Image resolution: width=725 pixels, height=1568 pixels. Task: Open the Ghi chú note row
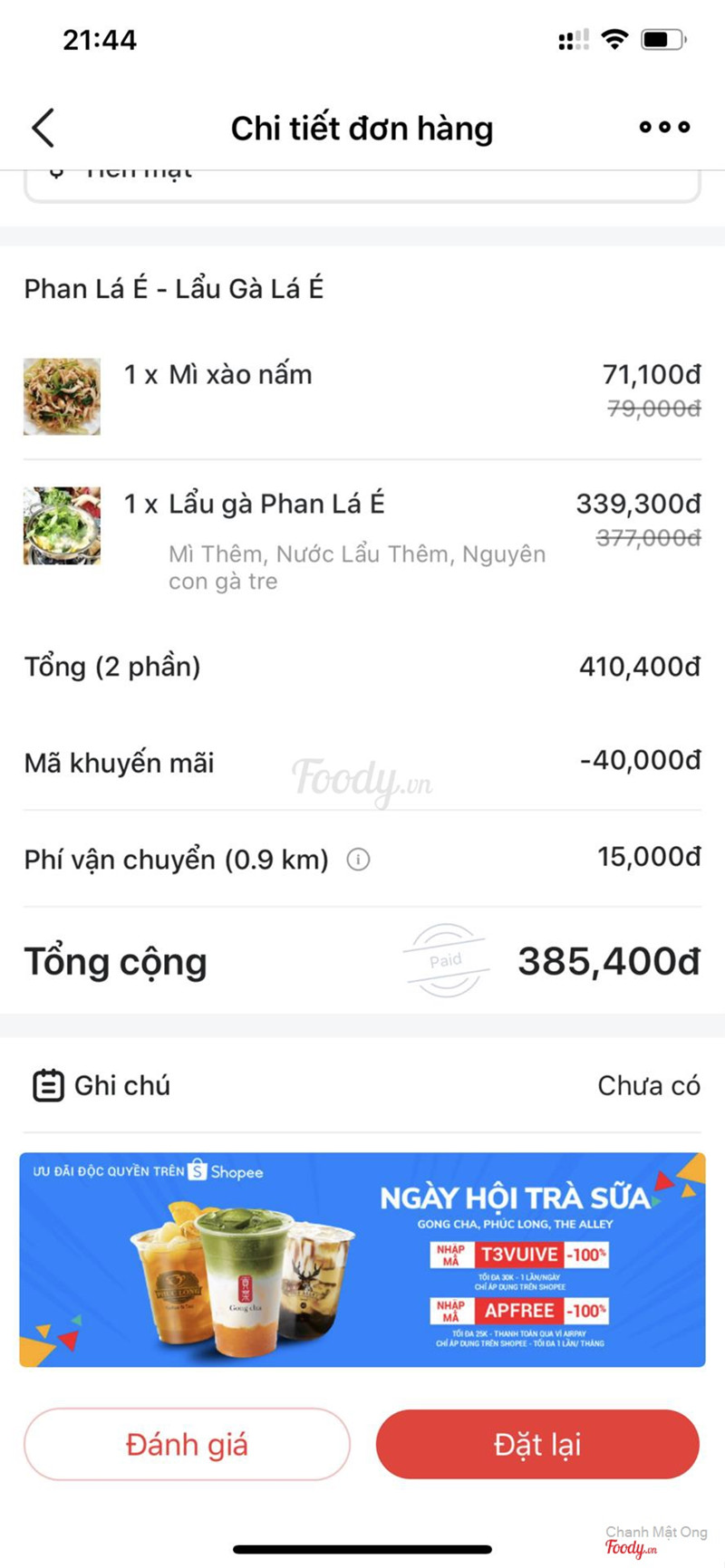click(362, 1085)
